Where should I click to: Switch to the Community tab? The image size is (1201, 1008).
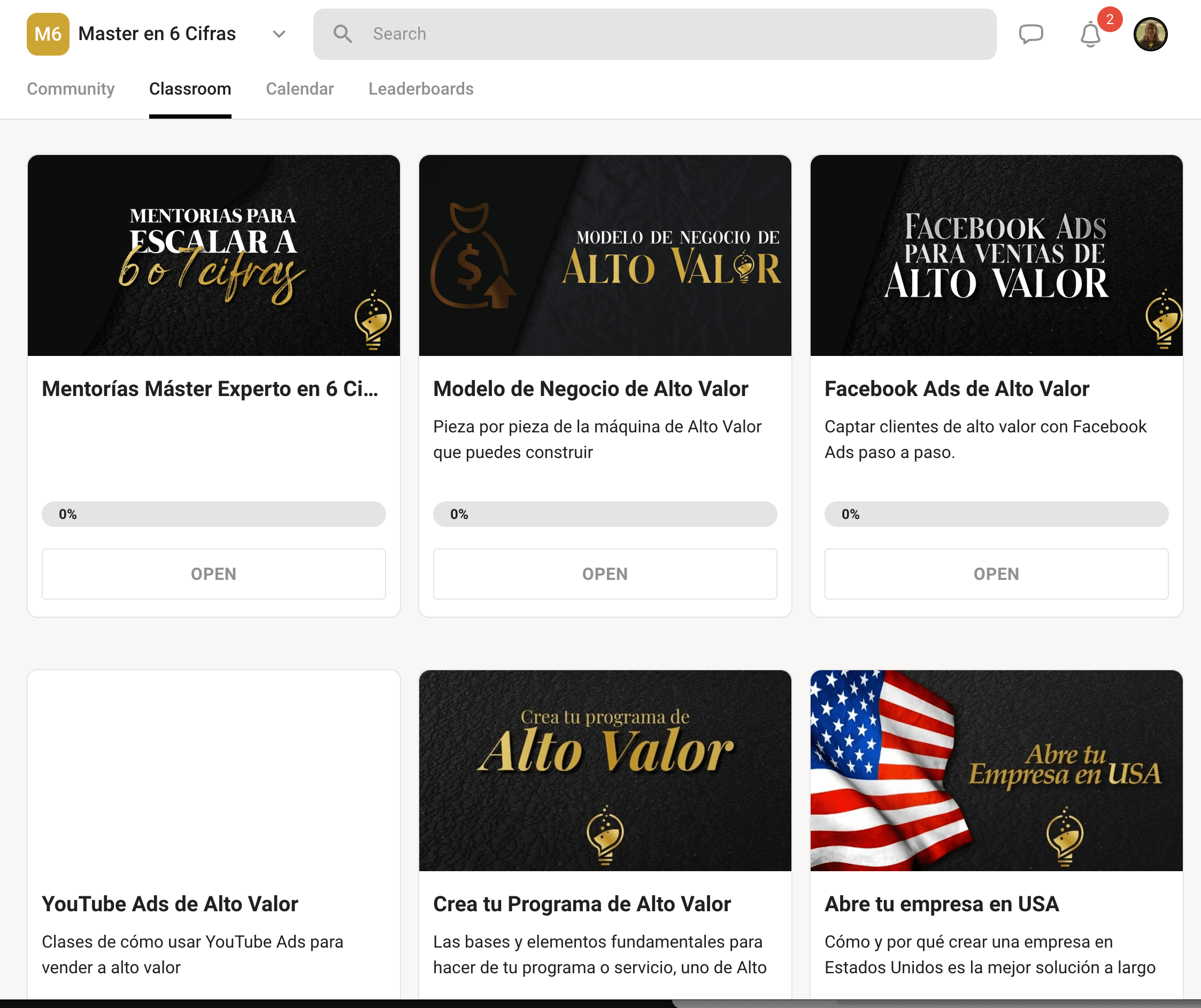71,89
